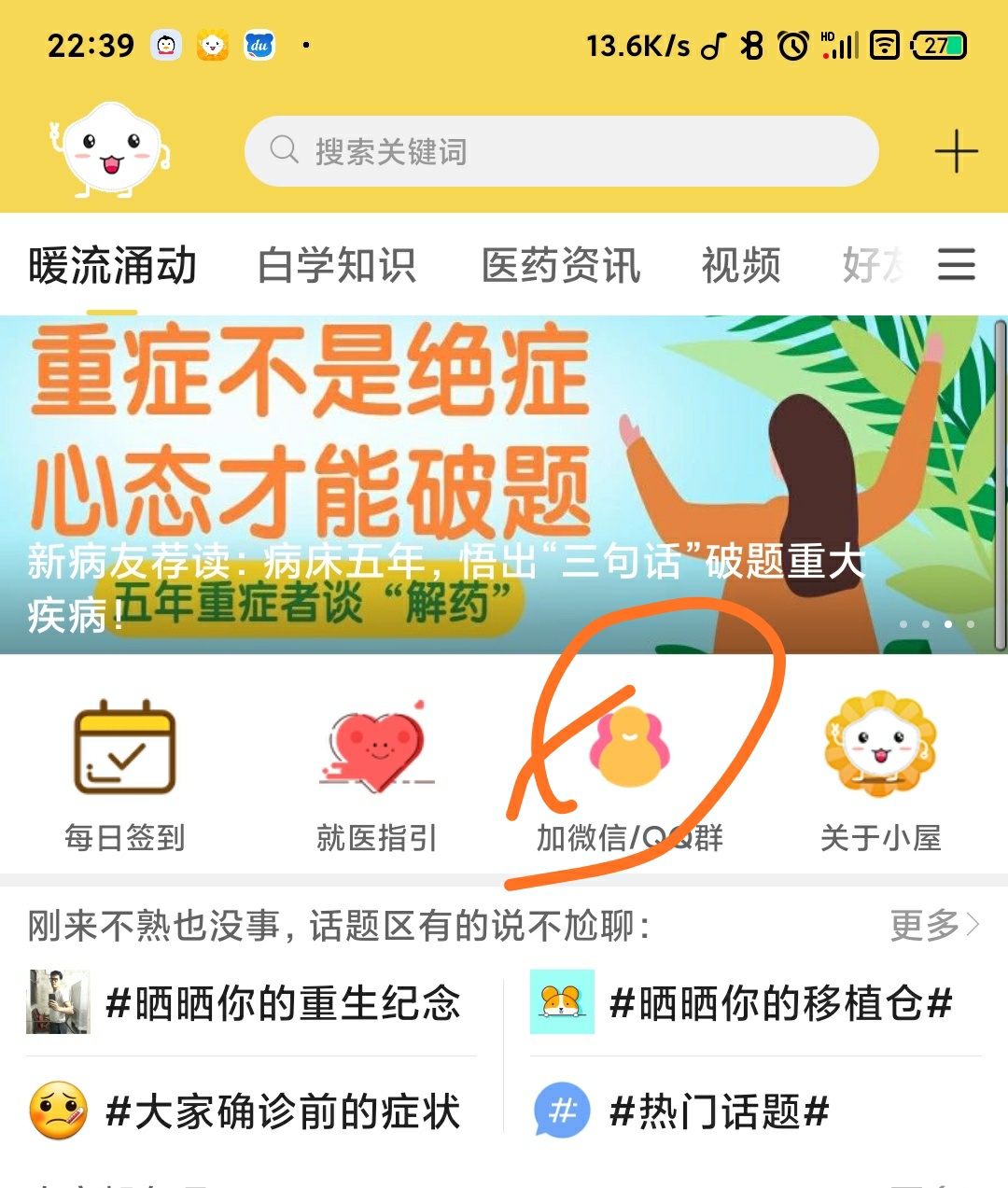The image size is (1008, 1188).
Task: Open topic #晒晒你的重生纪念
Action: (252, 1004)
